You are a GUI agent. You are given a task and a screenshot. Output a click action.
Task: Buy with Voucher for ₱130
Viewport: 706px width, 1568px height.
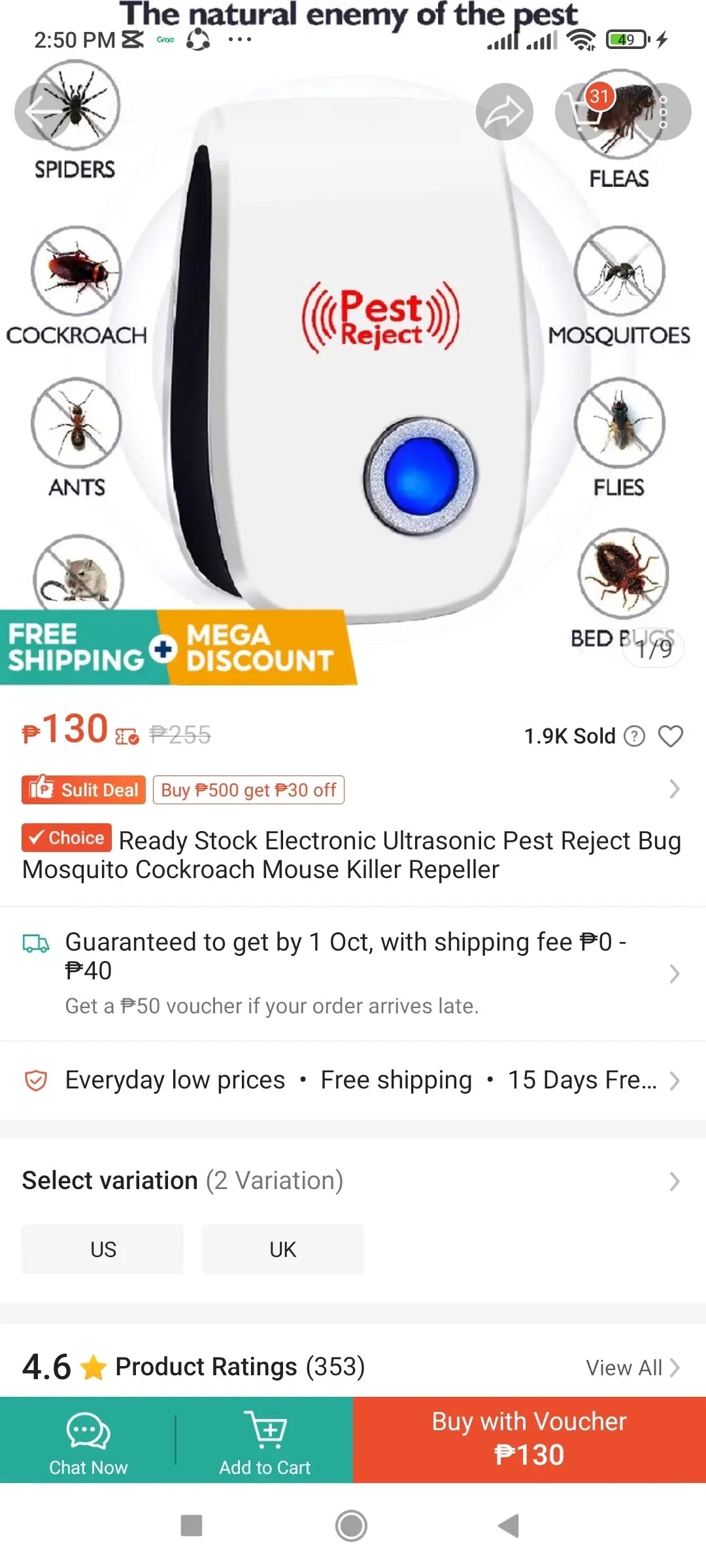click(x=529, y=1439)
